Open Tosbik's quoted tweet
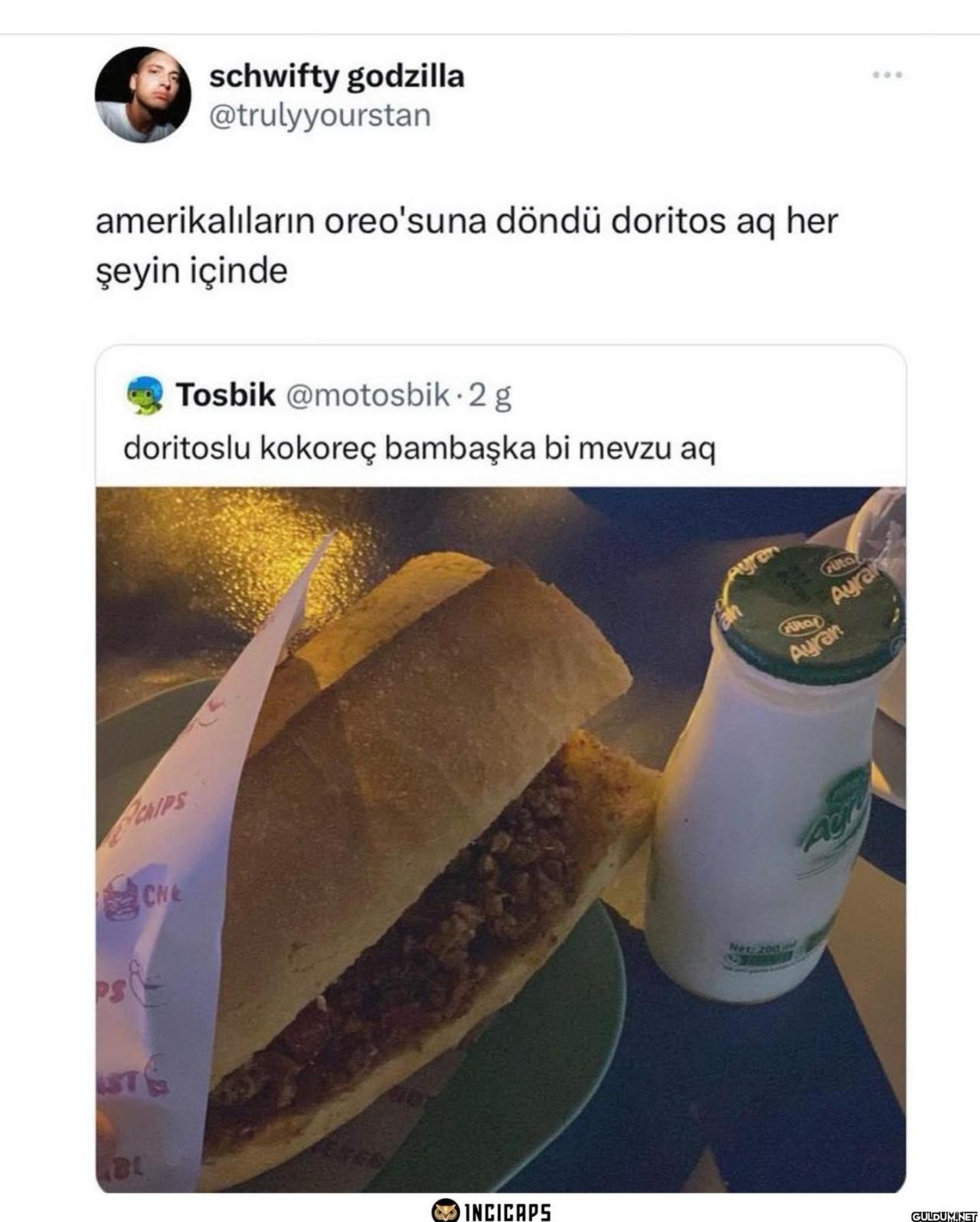The image size is (980, 1222). [x=419, y=449]
